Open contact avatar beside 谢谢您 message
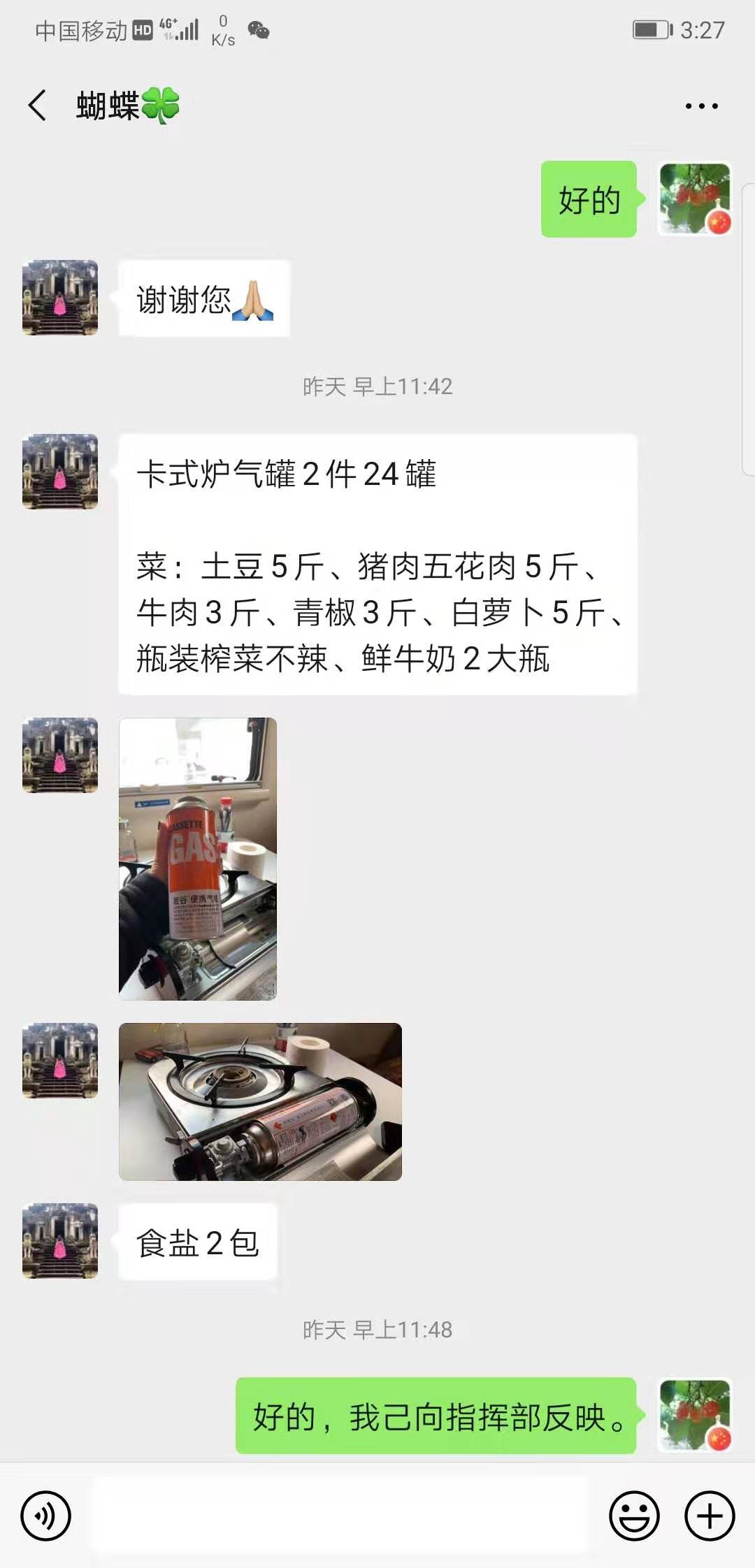 [60, 298]
